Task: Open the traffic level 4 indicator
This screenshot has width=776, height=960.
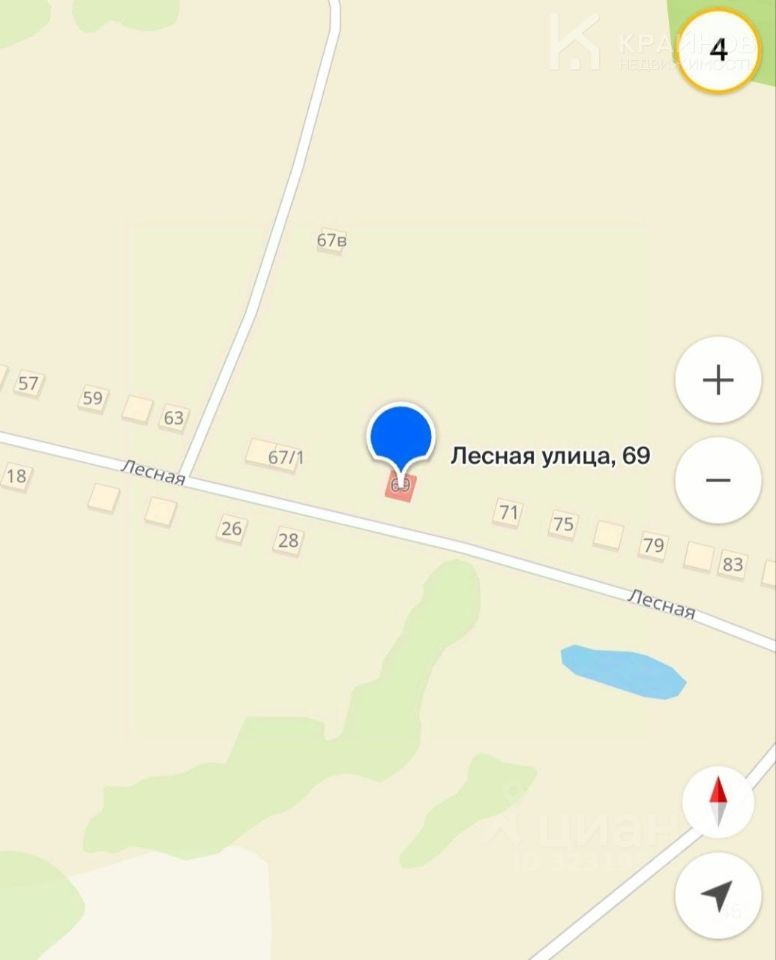Action: (x=718, y=49)
